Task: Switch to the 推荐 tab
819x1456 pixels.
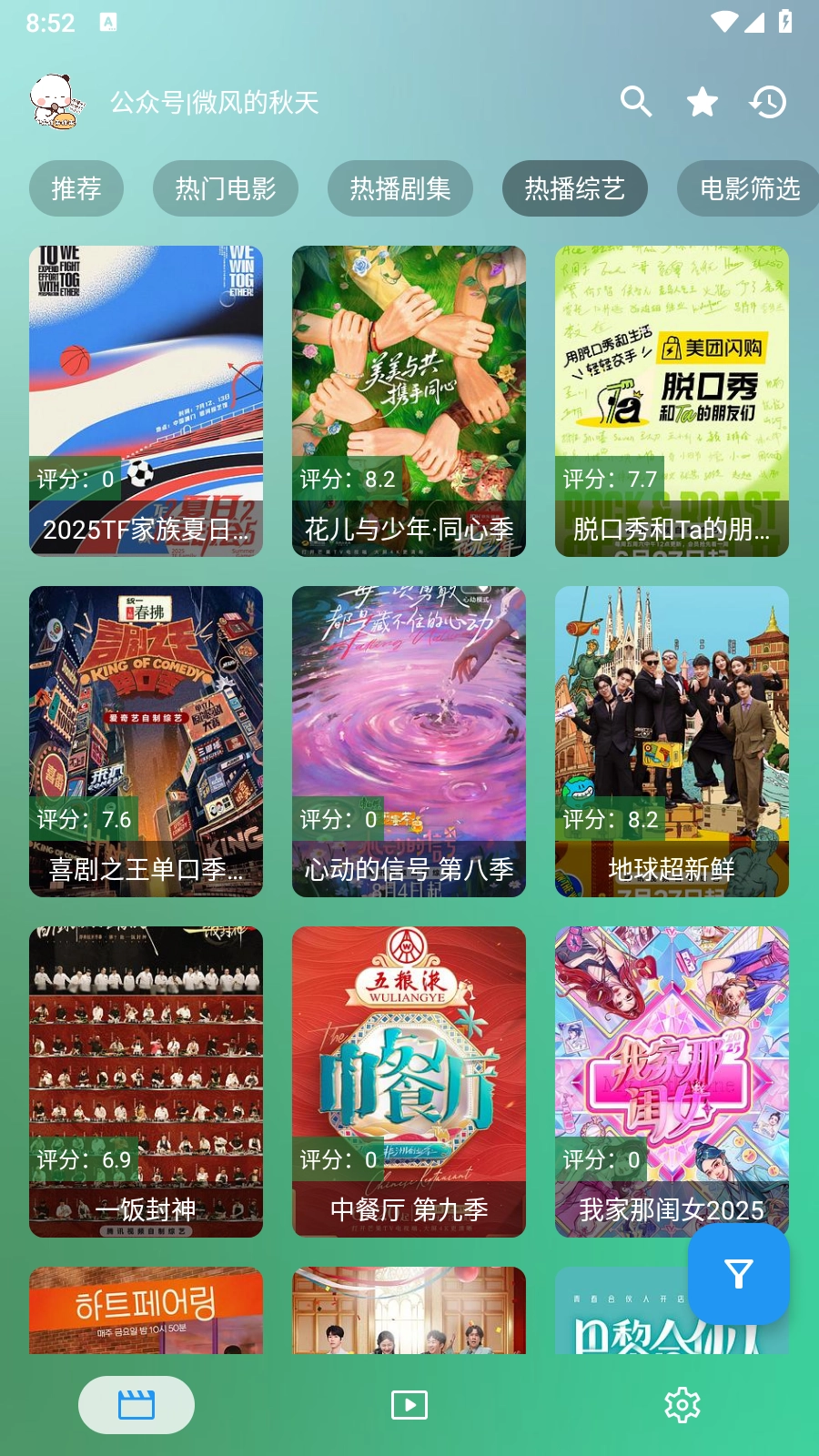Action: pos(76,188)
